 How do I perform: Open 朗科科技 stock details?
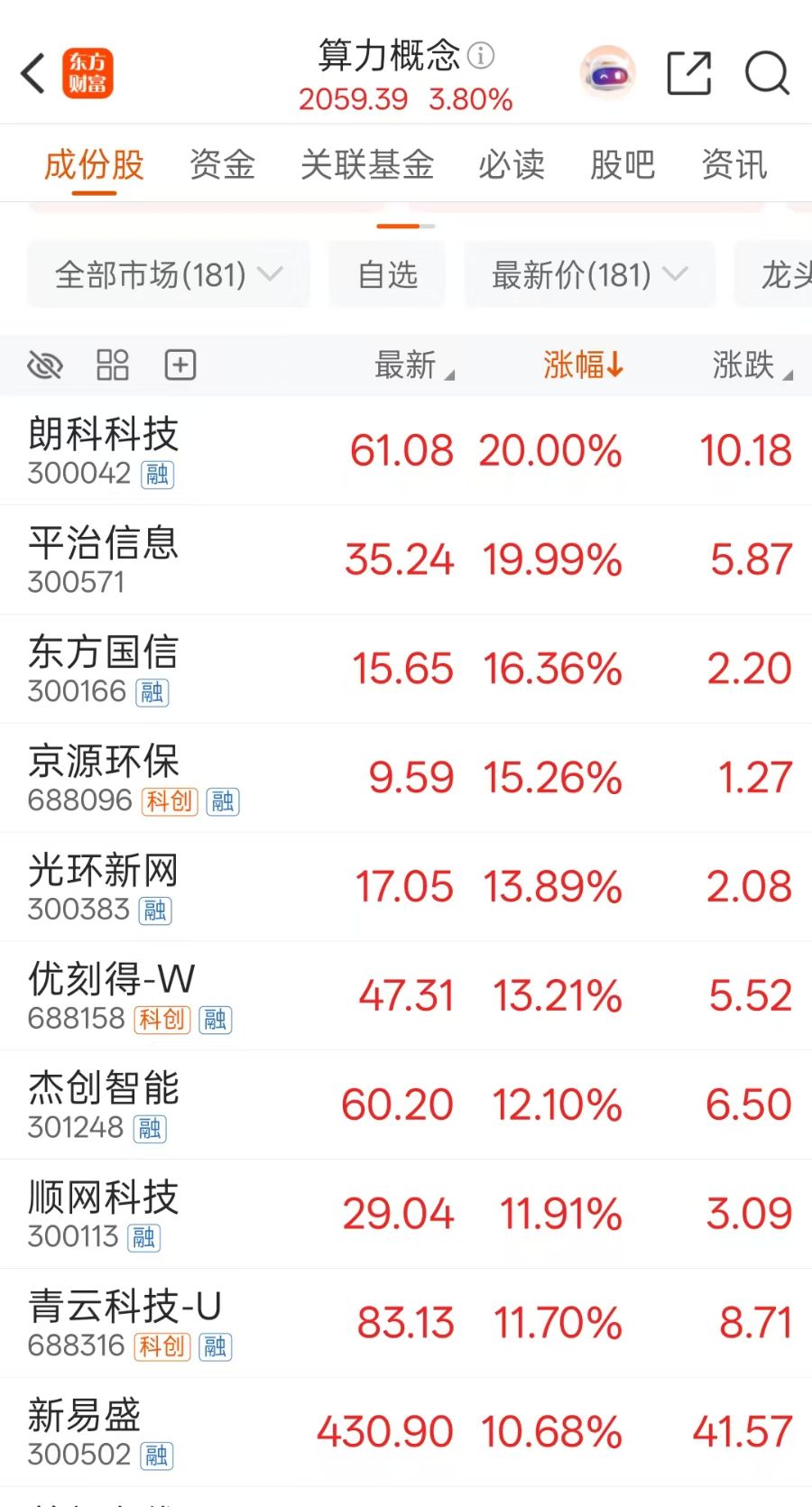coord(104,449)
